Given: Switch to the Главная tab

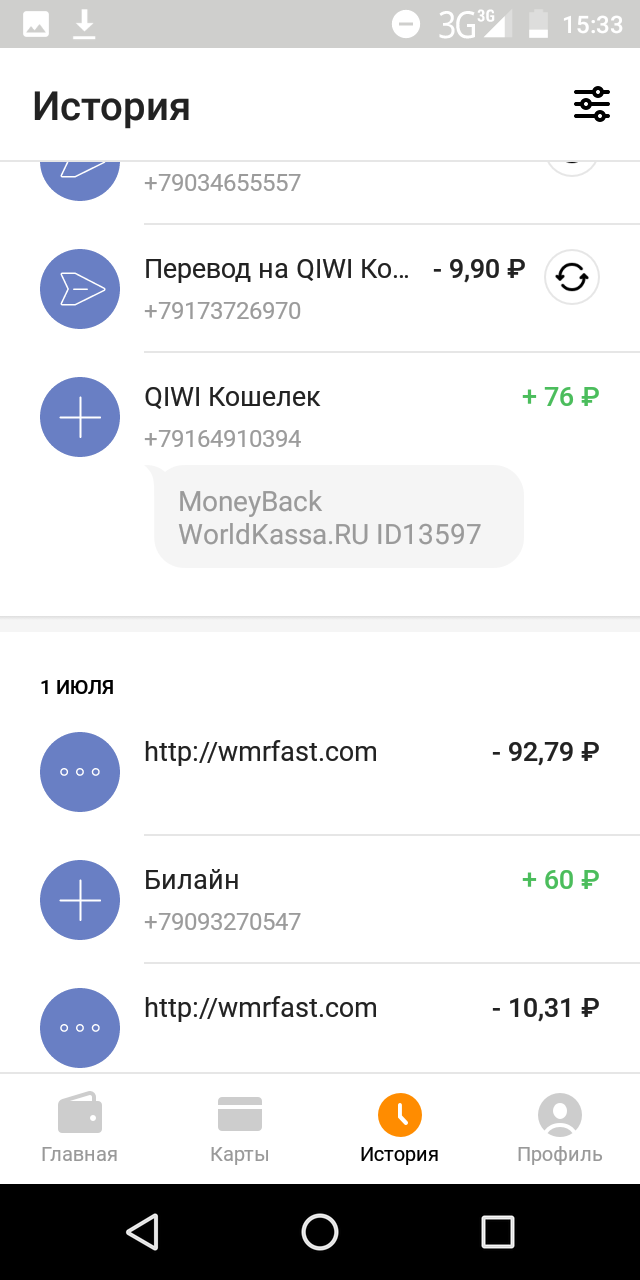Looking at the screenshot, I should tap(80, 1128).
